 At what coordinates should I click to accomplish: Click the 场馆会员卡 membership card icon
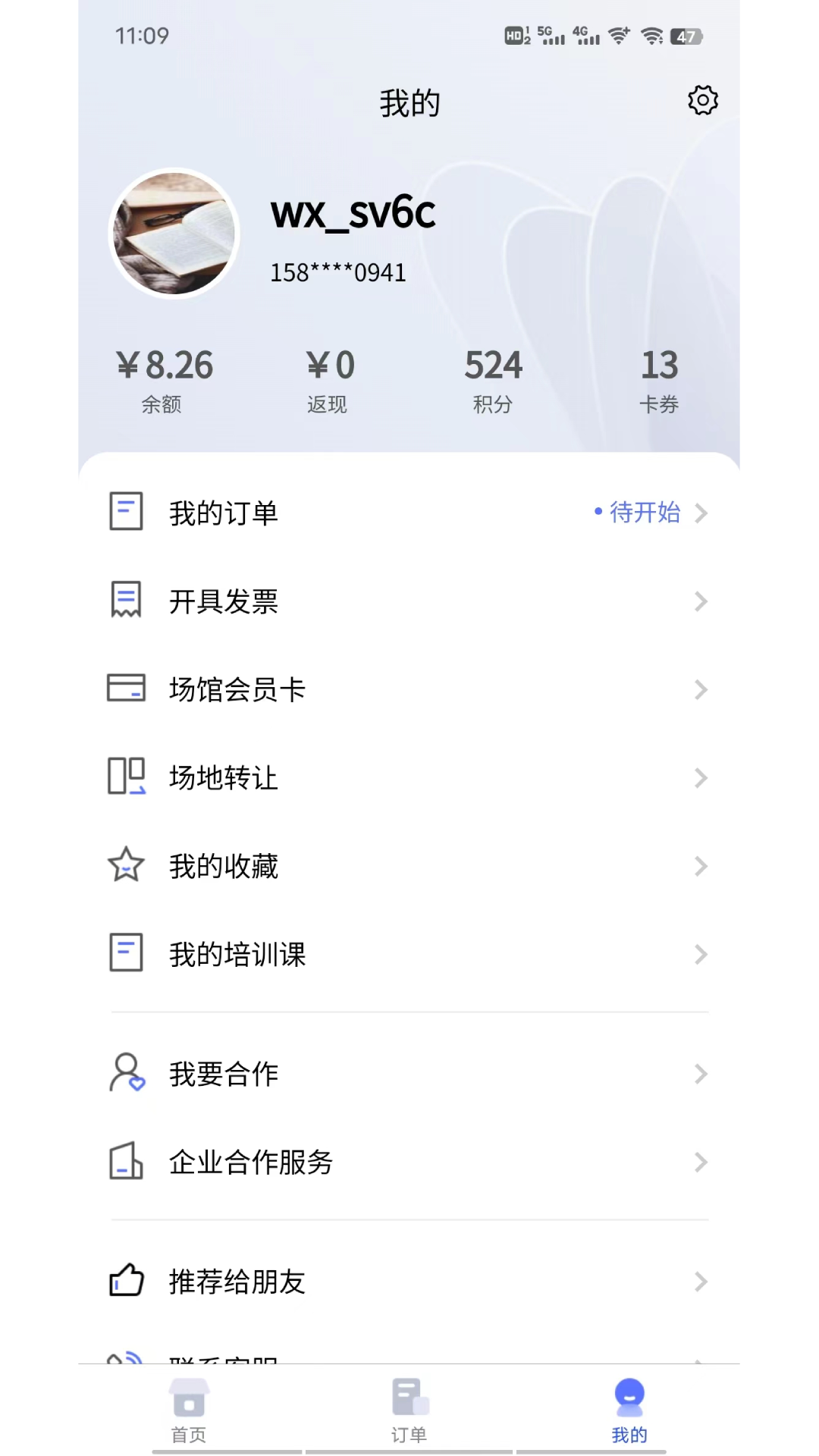point(126,689)
